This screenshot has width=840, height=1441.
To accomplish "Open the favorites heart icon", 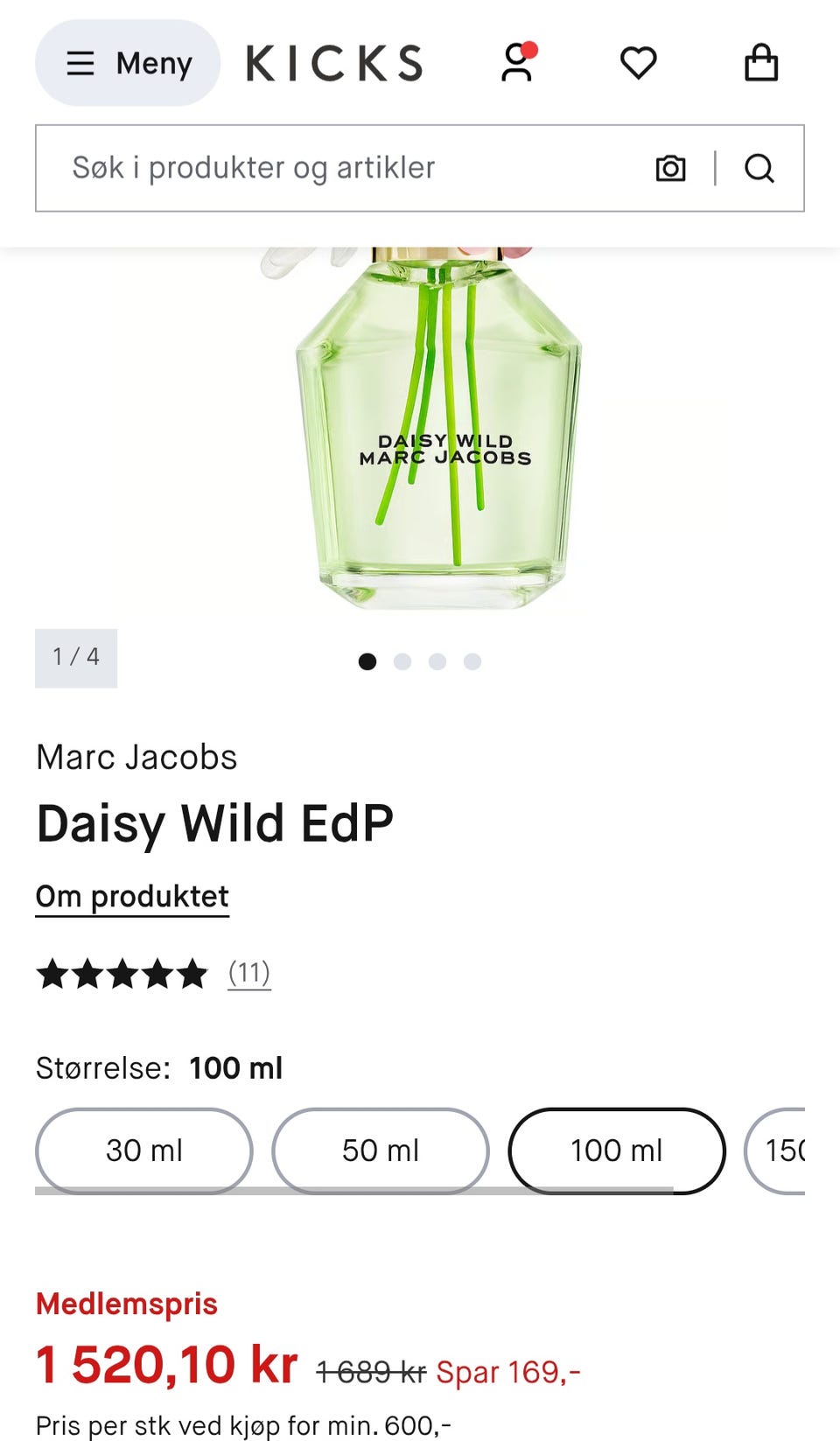I will tap(638, 63).
